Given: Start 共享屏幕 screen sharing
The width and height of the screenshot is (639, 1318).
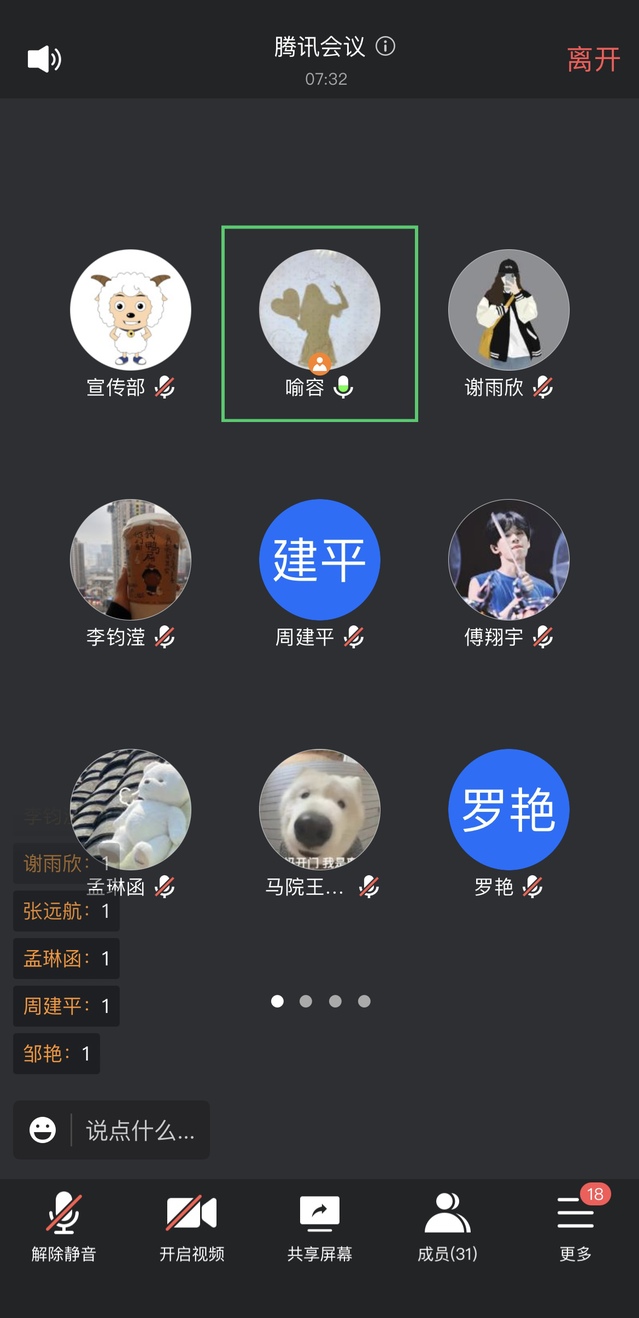Looking at the screenshot, I should tap(320, 1226).
